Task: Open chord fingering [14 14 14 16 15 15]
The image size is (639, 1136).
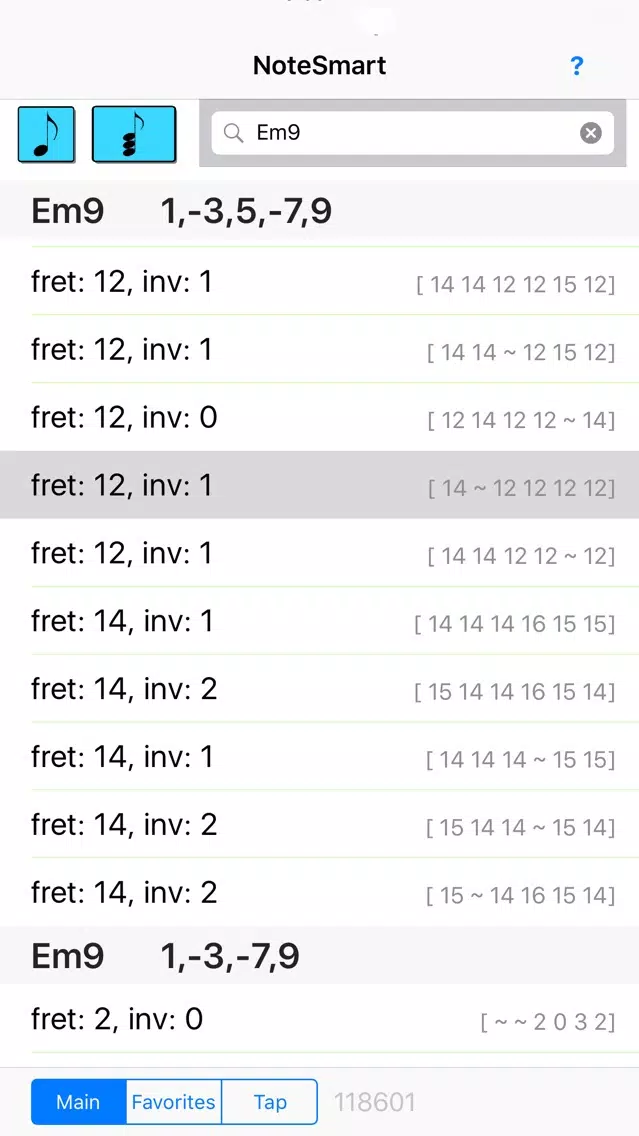Action: [320, 621]
